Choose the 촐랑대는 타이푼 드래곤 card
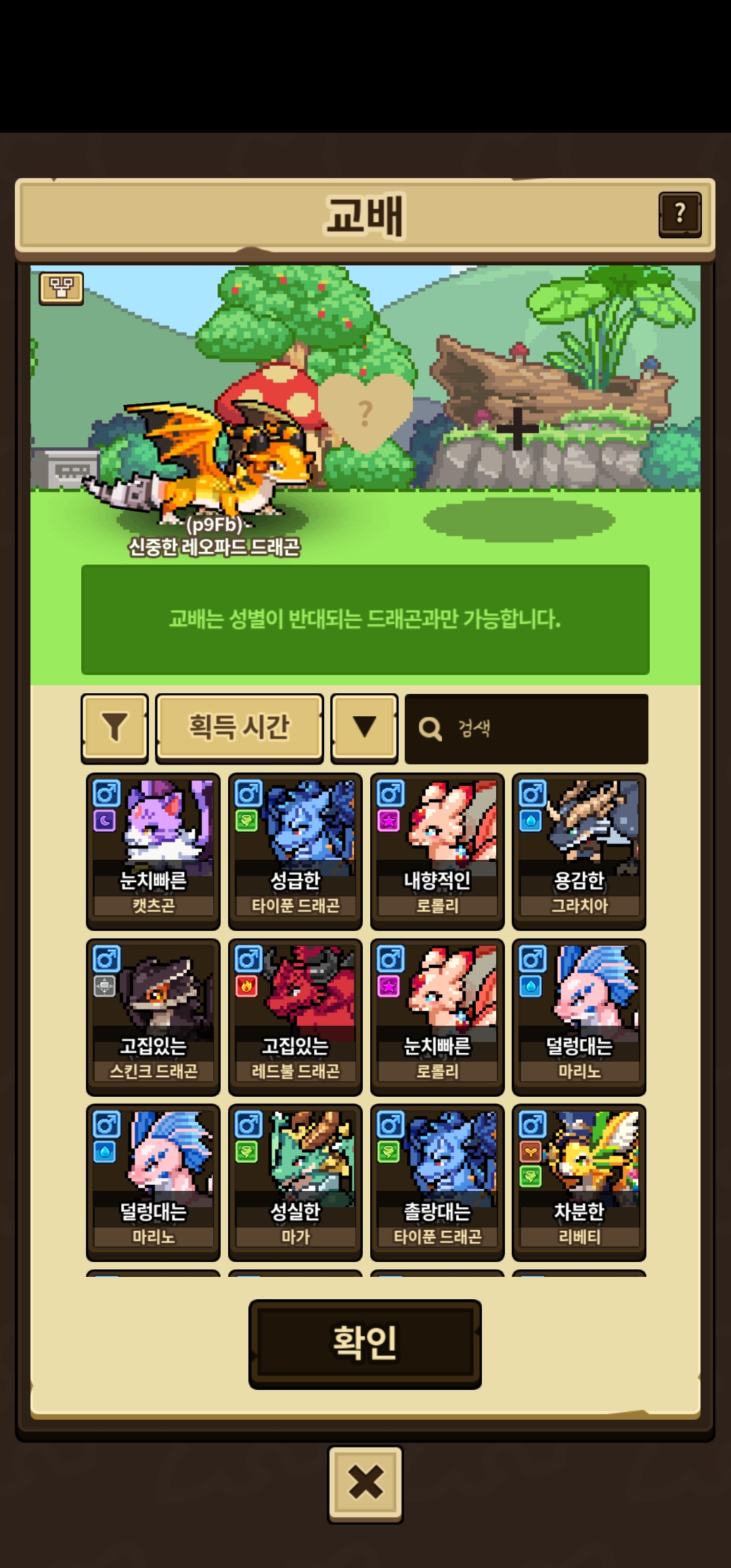 (x=437, y=1182)
